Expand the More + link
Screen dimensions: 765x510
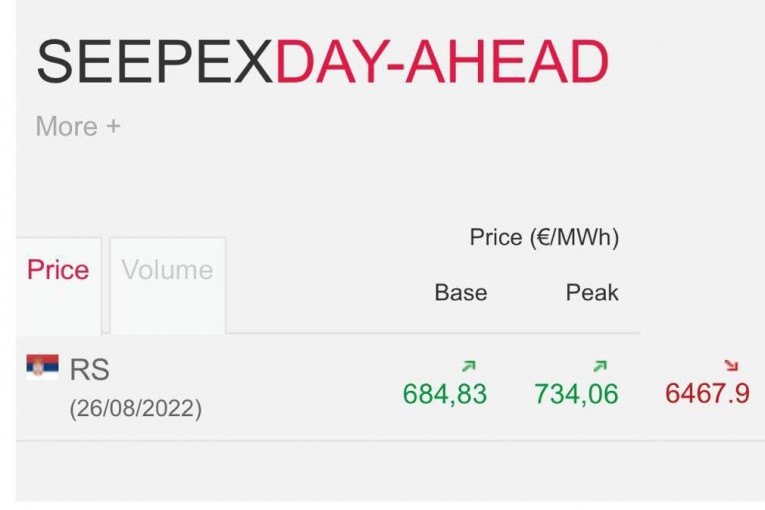tap(78, 127)
